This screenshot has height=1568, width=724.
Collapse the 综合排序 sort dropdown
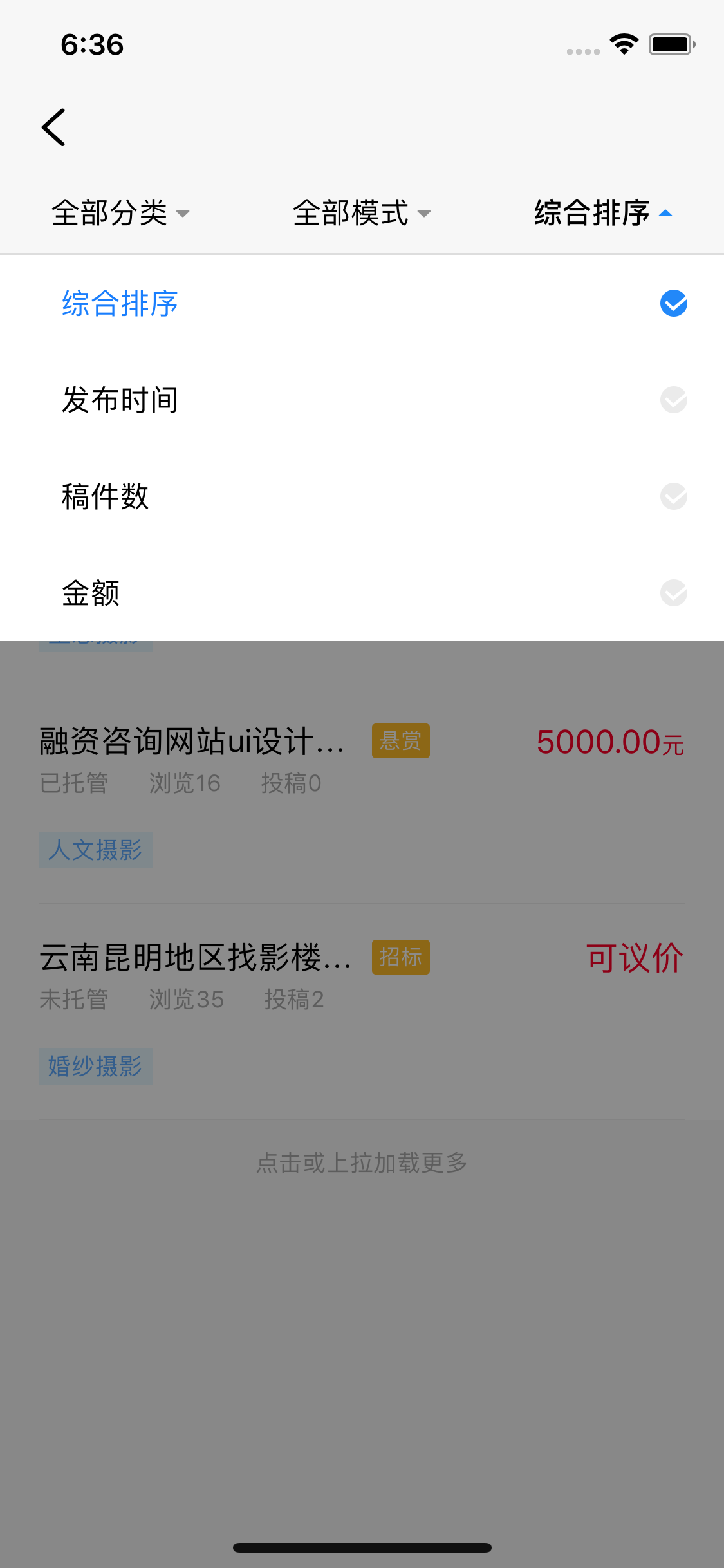[603, 213]
